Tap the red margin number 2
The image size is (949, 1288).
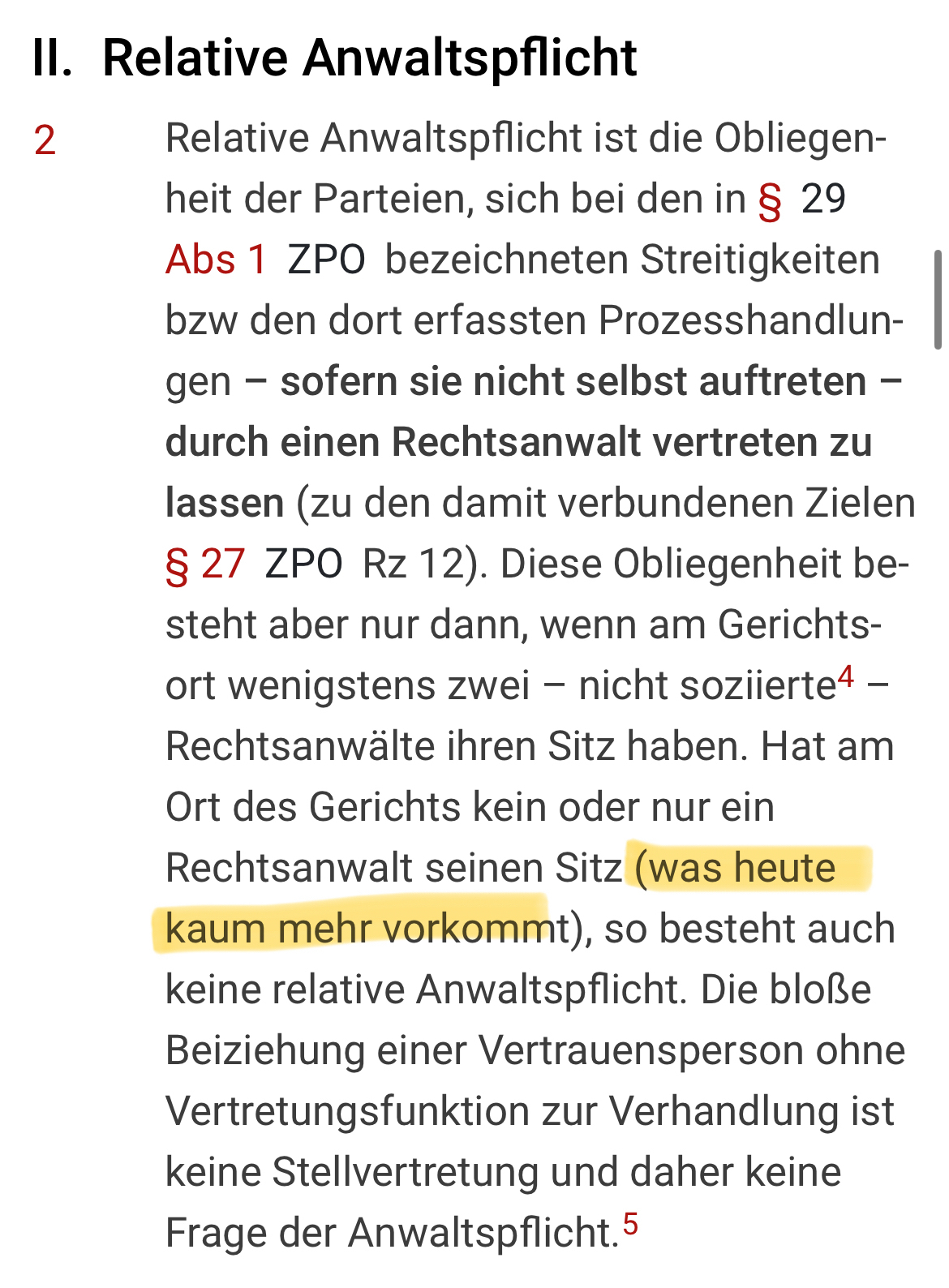pos(45,141)
